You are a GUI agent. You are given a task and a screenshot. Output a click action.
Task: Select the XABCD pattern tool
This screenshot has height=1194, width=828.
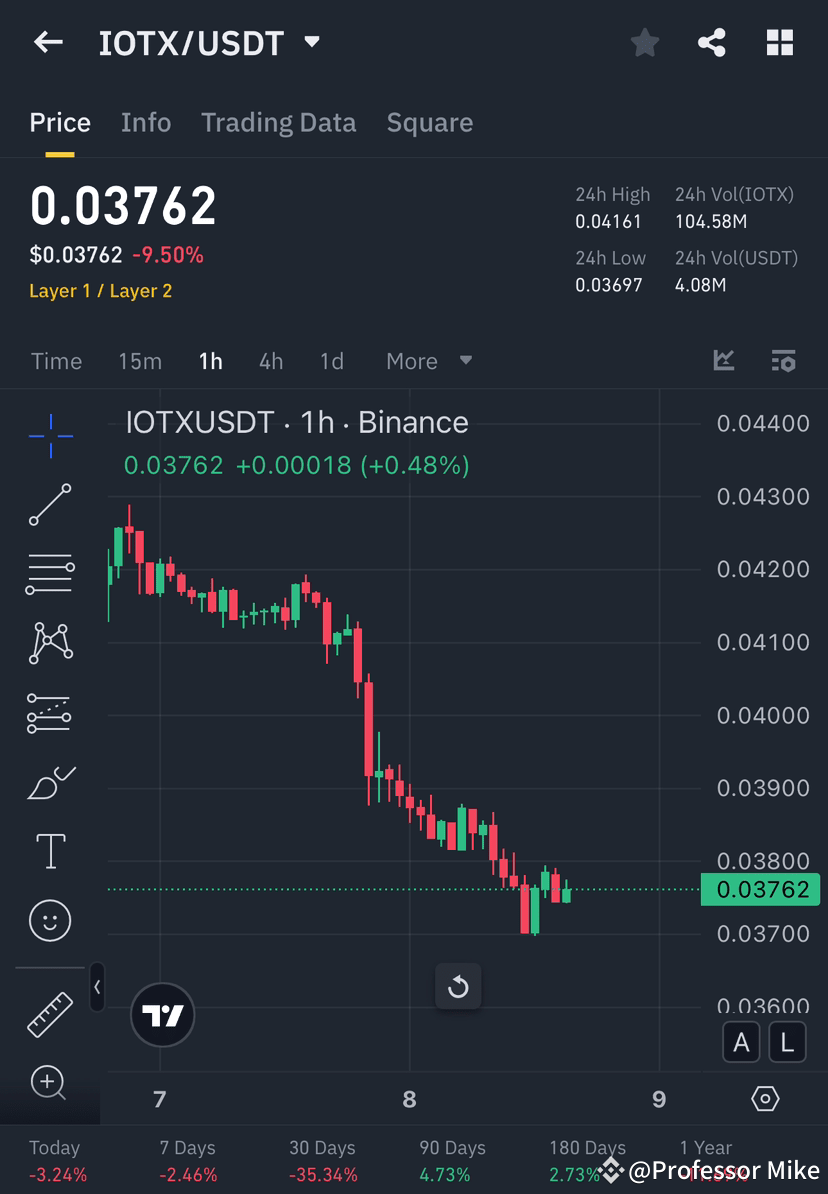[50, 643]
